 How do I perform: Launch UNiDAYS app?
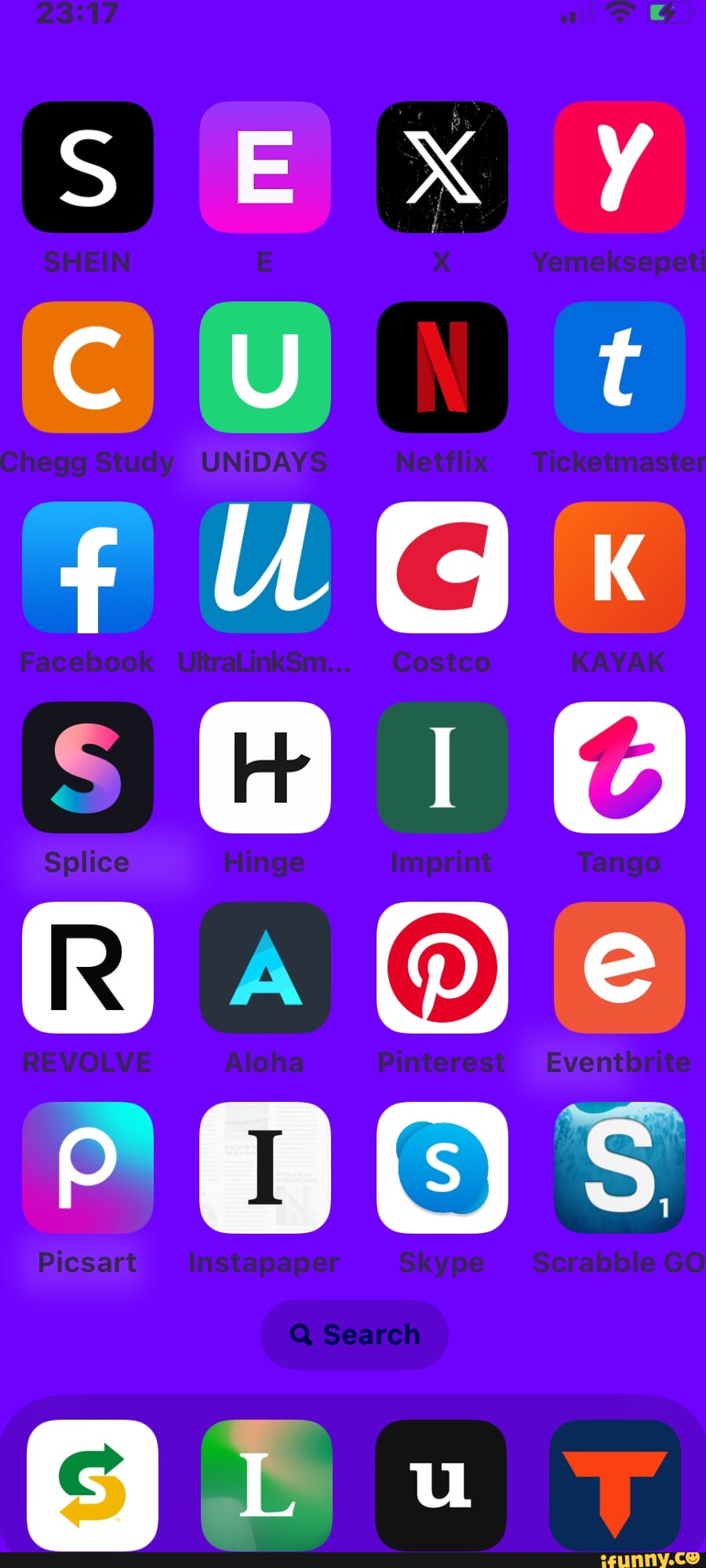click(x=265, y=367)
